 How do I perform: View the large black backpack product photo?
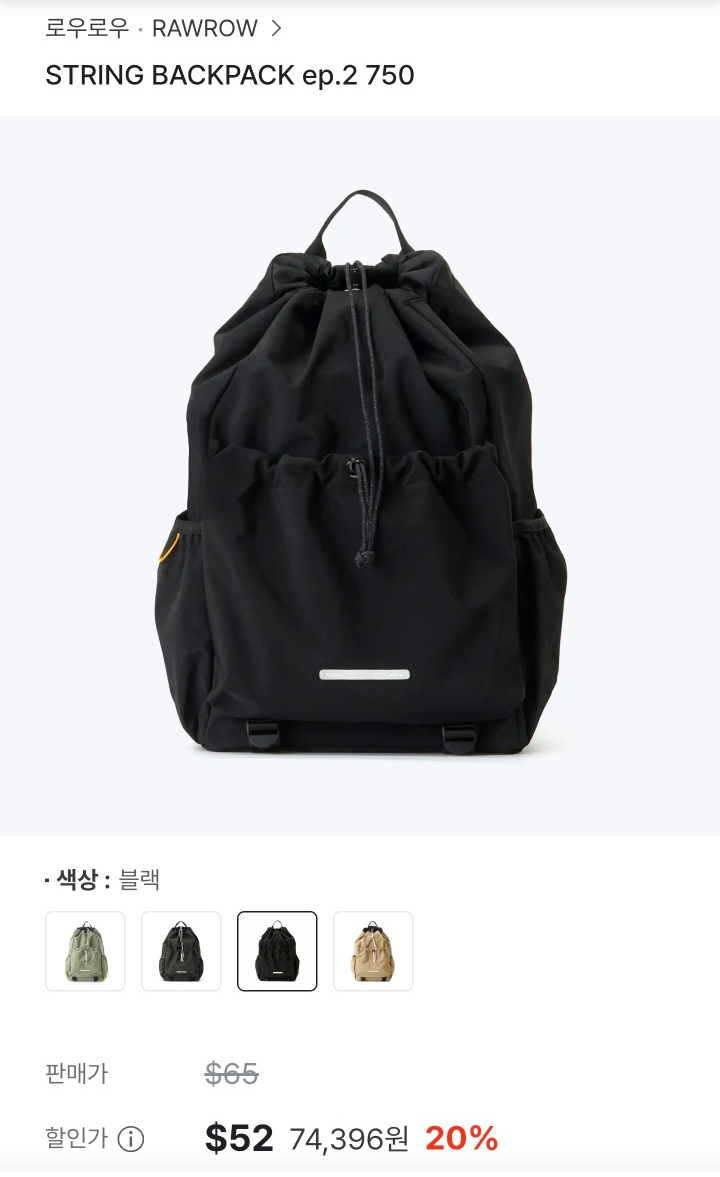[360, 475]
